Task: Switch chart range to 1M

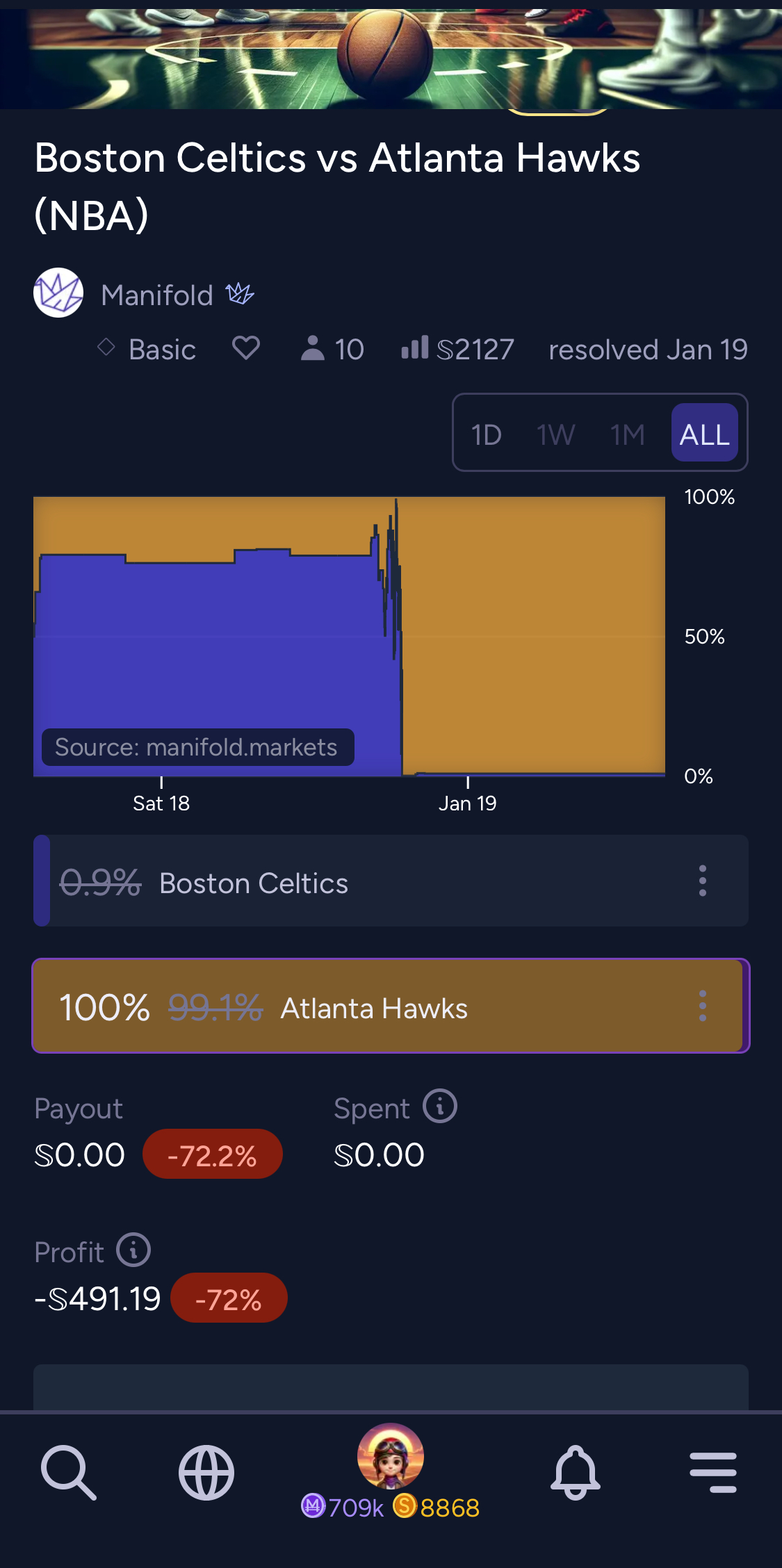Action: click(x=628, y=434)
